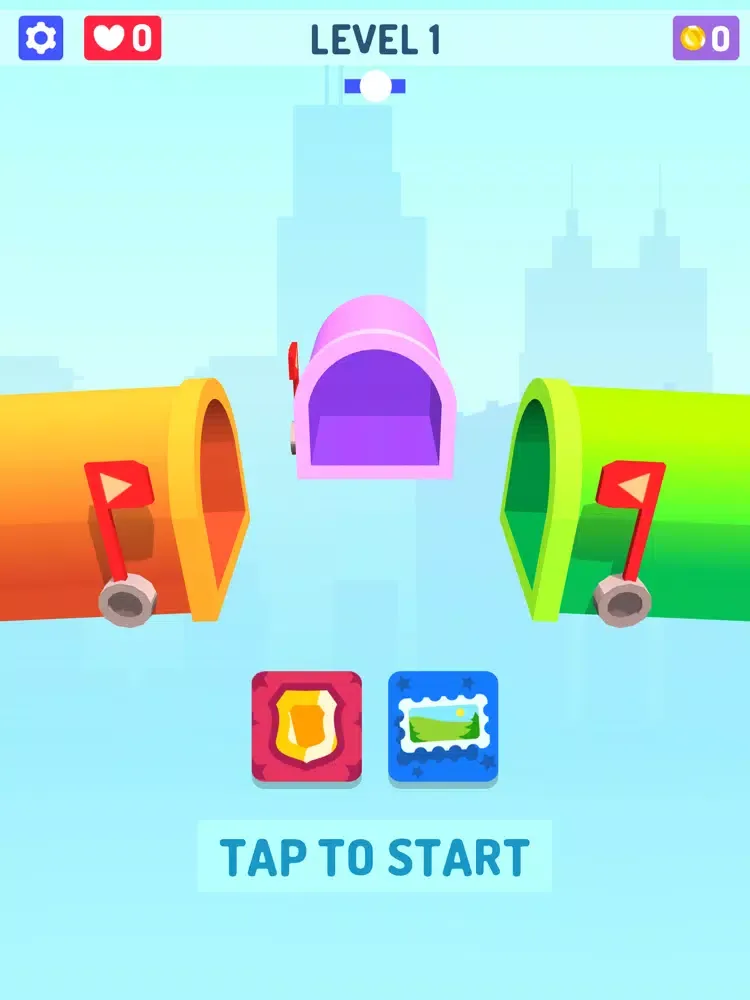Screen dimensions: 750x1000
Task: Tap the hearts lives counter
Action: (123, 38)
